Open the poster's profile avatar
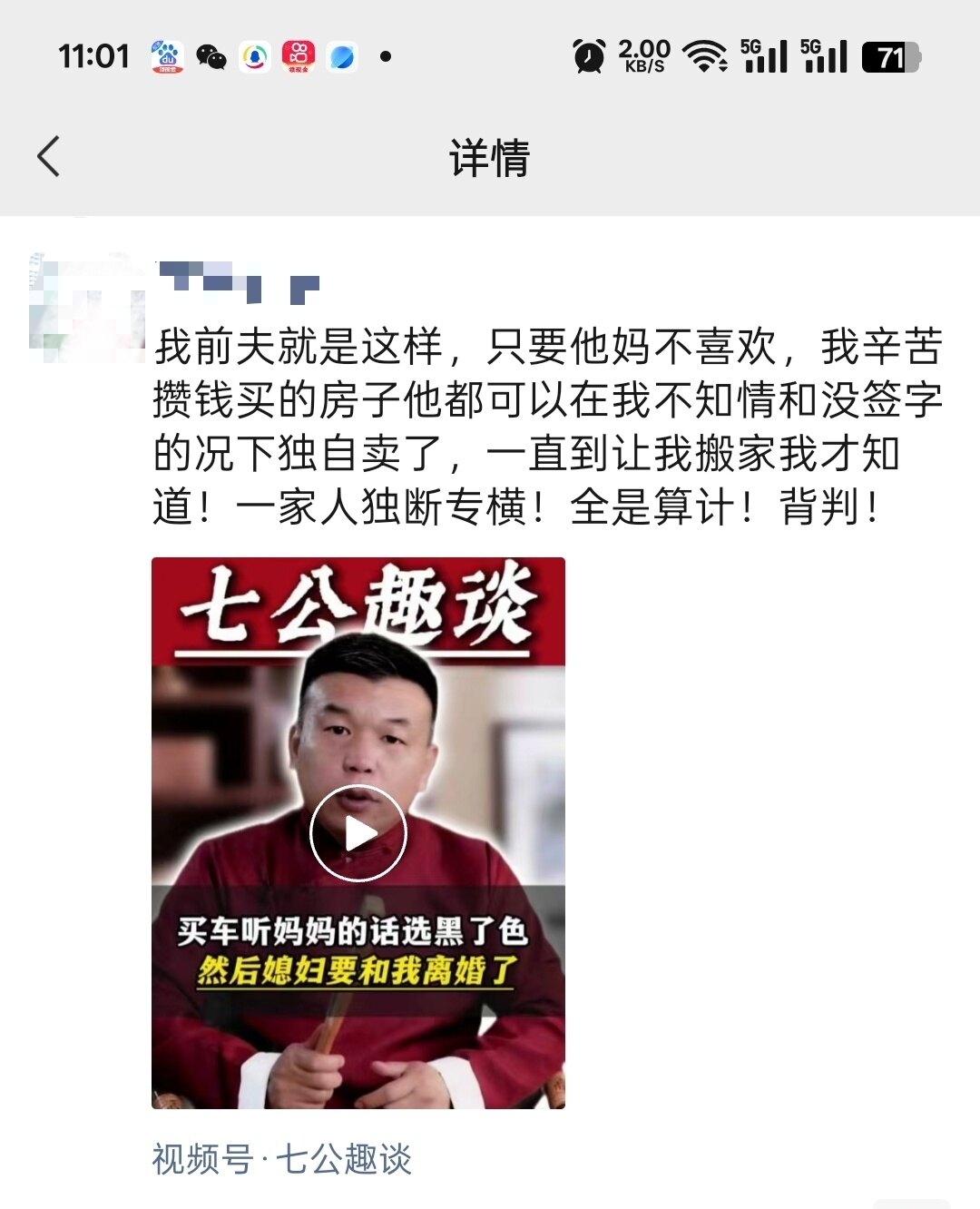 [x=86, y=309]
